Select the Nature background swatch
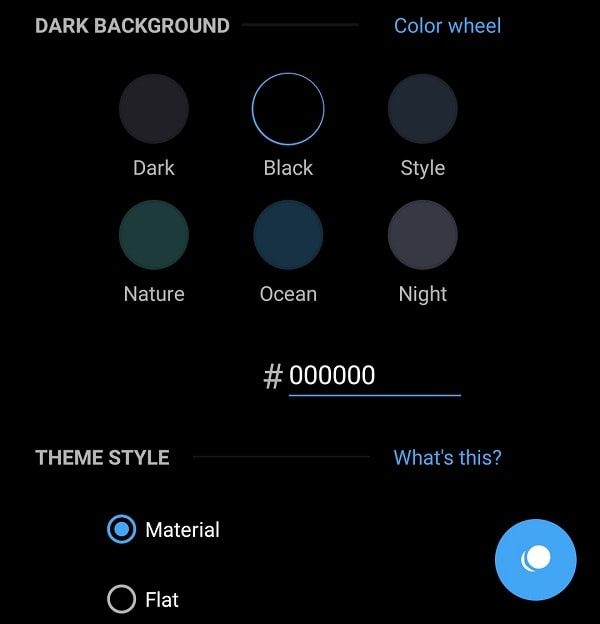The height and width of the screenshot is (624, 600). [154, 235]
